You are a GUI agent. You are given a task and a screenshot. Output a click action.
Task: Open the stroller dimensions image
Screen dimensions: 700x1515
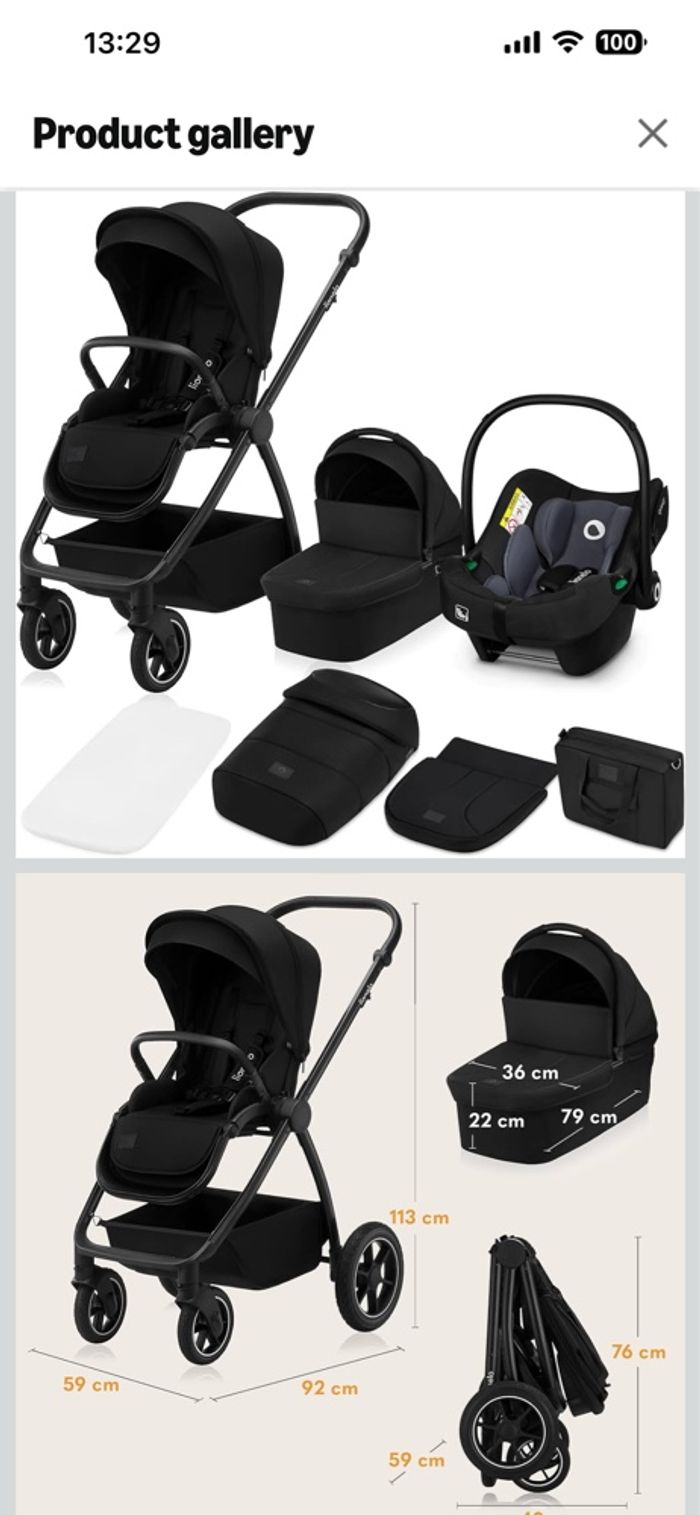point(350,1190)
